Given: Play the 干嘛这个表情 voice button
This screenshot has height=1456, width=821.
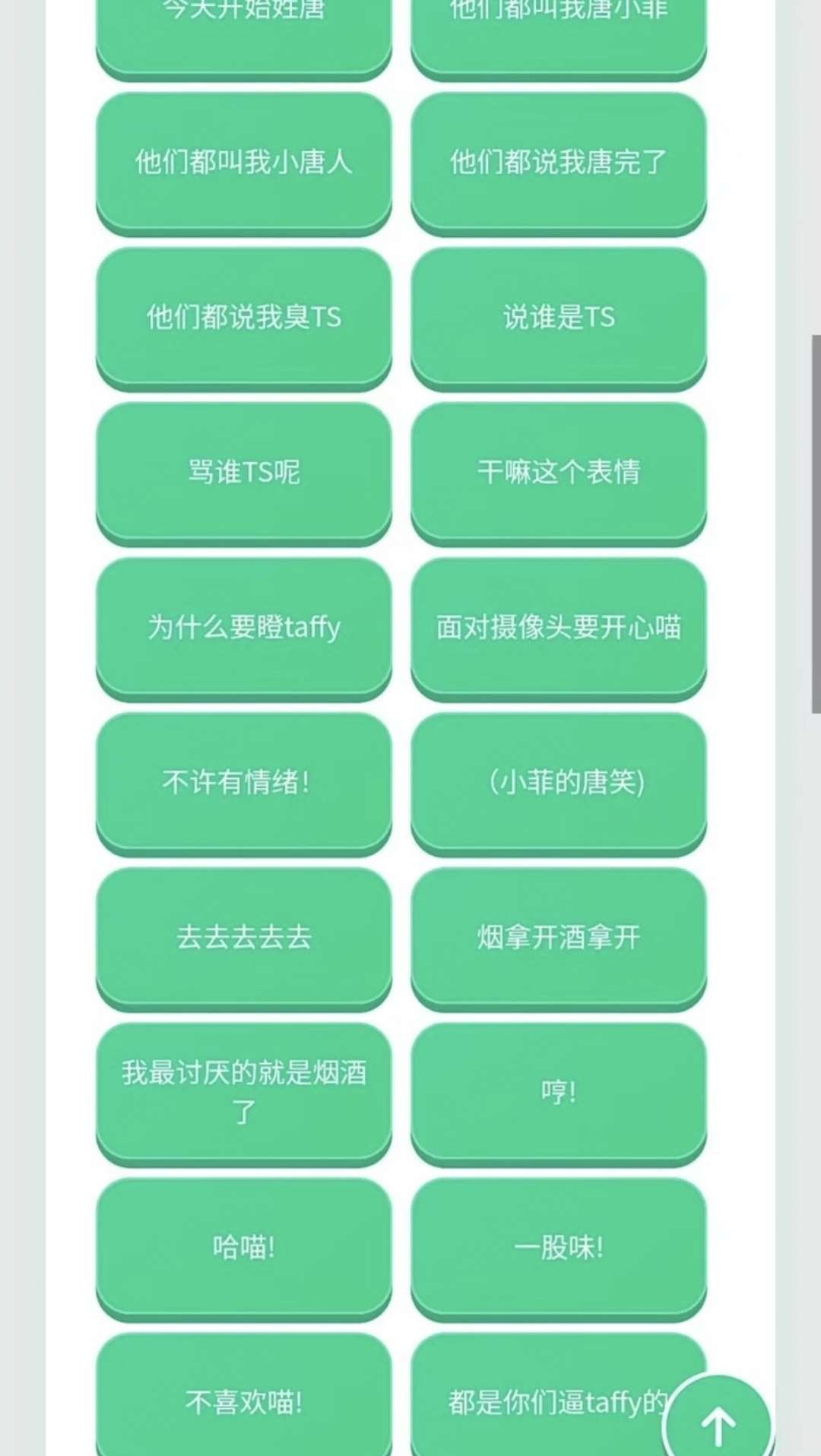Looking at the screenshot, I should click(x=558, y=471).
